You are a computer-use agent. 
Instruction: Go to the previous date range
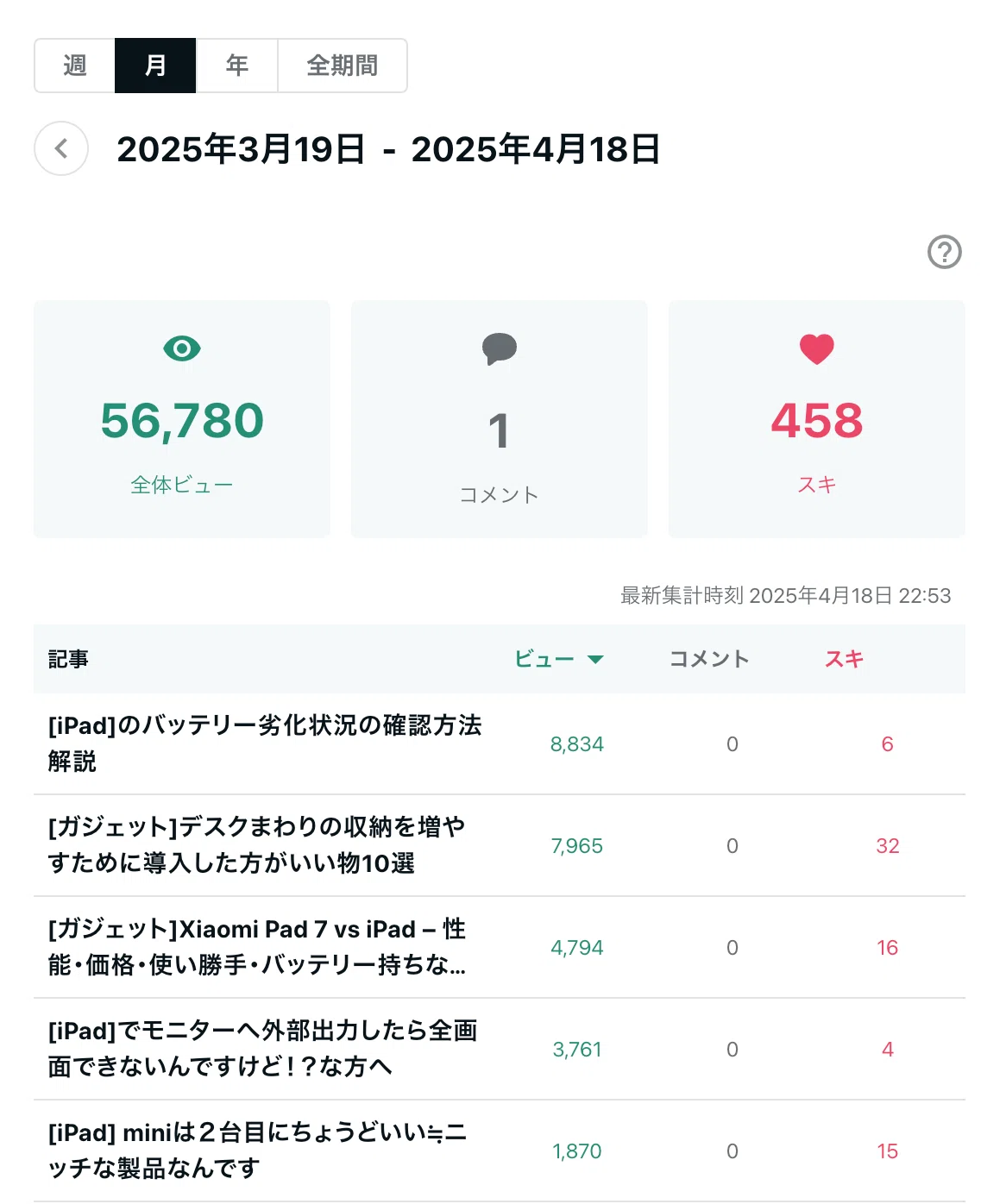61,148
